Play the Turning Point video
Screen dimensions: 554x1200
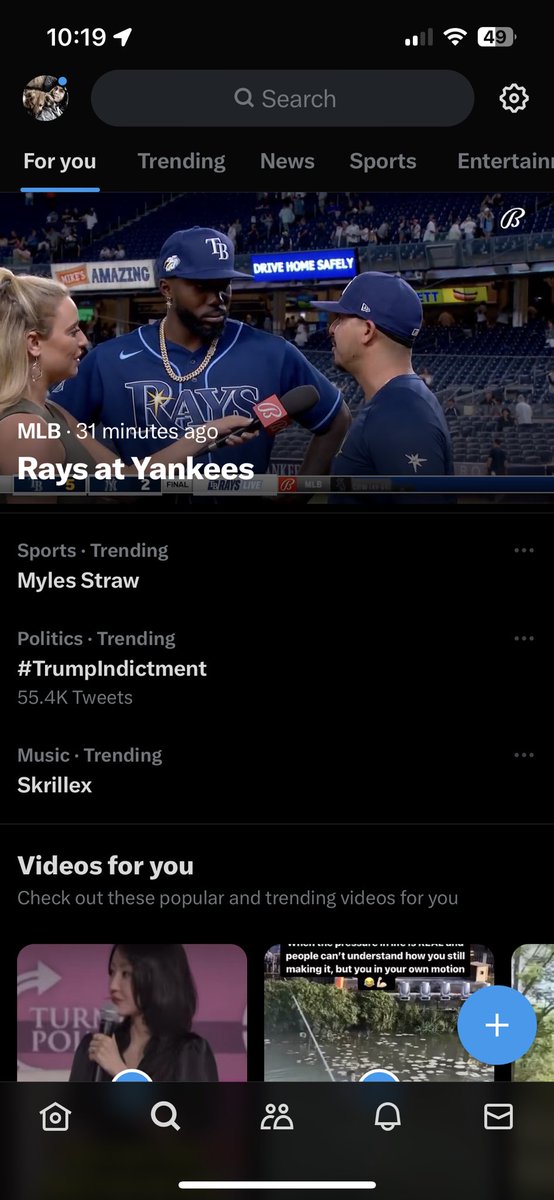point(132,1013)
